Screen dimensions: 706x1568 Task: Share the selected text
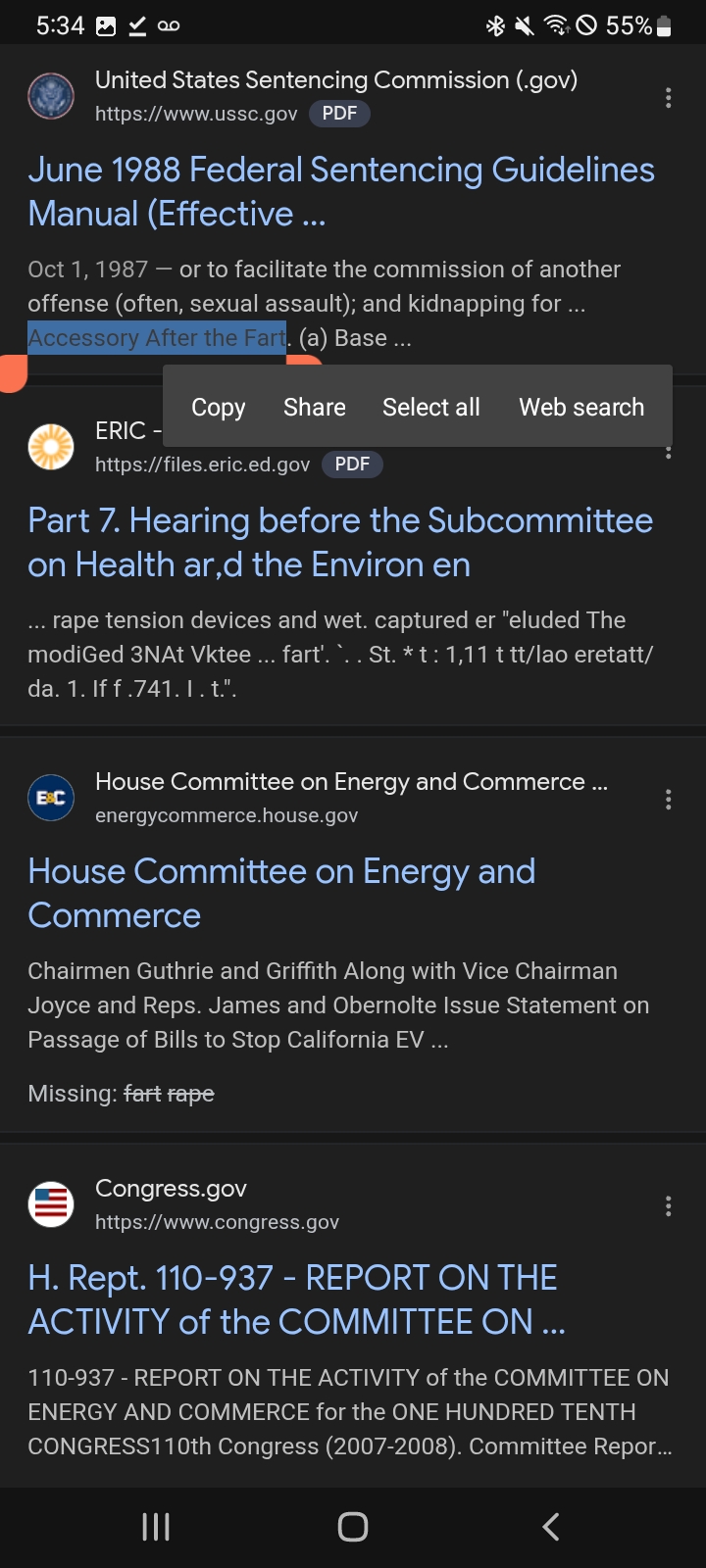[x=314, y=407]
